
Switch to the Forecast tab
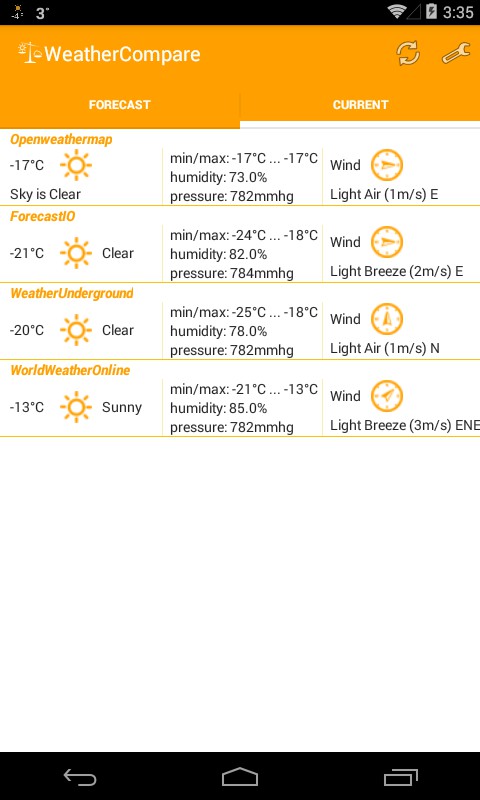point(120,105)
